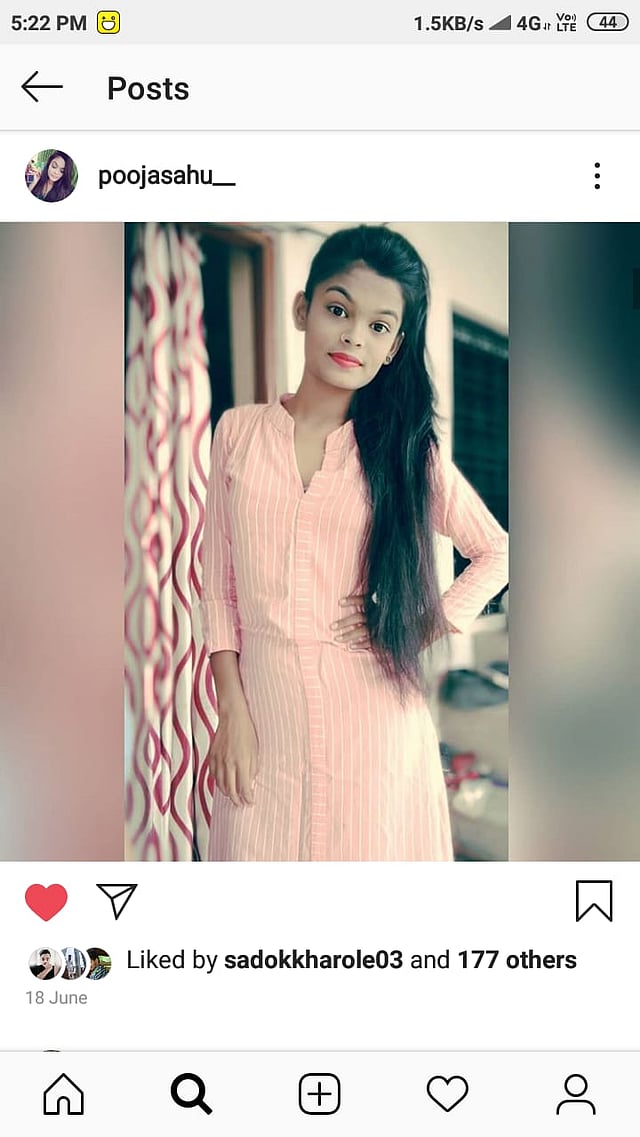The height and width of the screenshot is (1137, 640).
Task: Go back from the Posts screen
Action: (42, 87)
